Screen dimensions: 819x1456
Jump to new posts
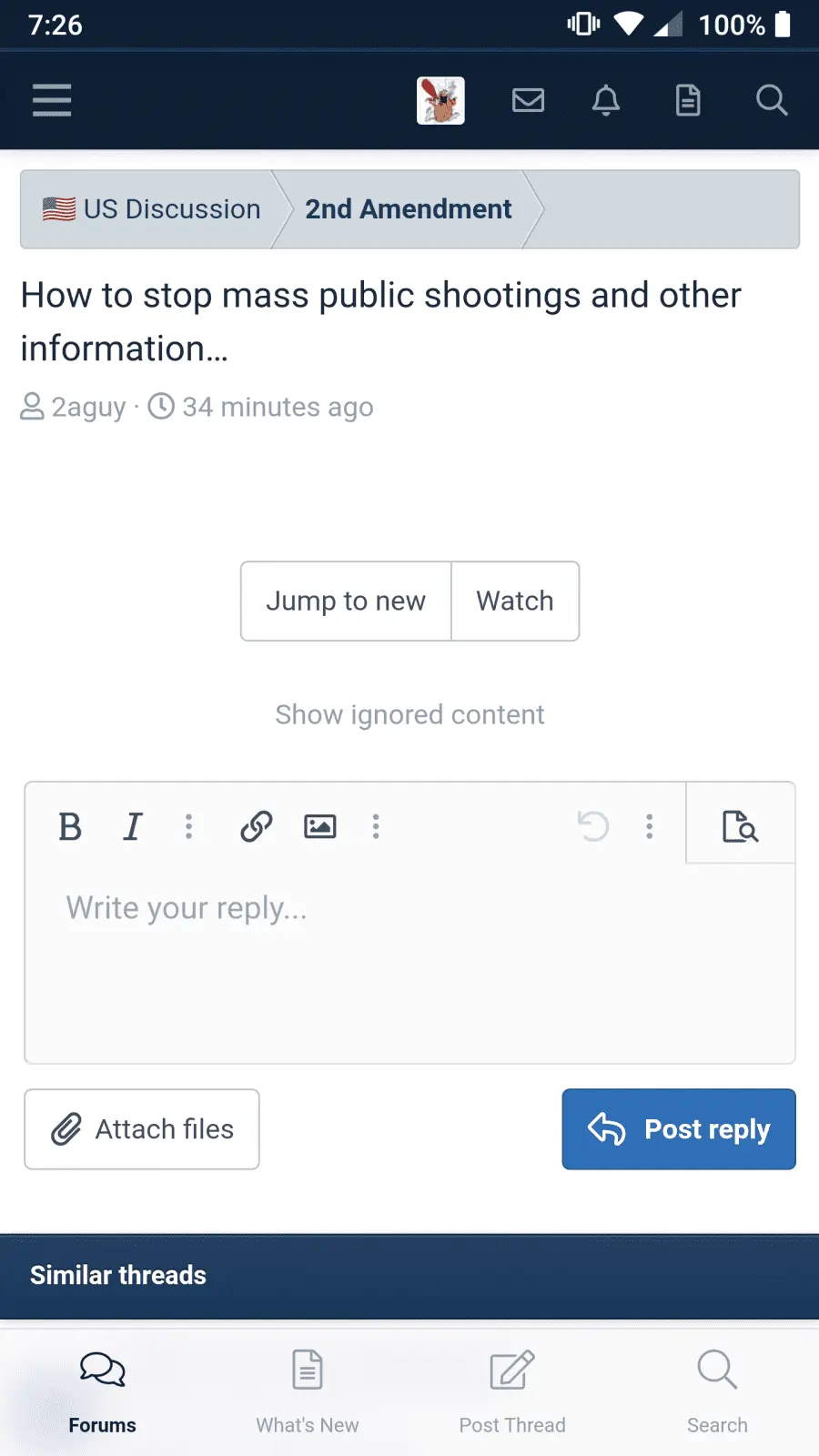coord(346,602)
